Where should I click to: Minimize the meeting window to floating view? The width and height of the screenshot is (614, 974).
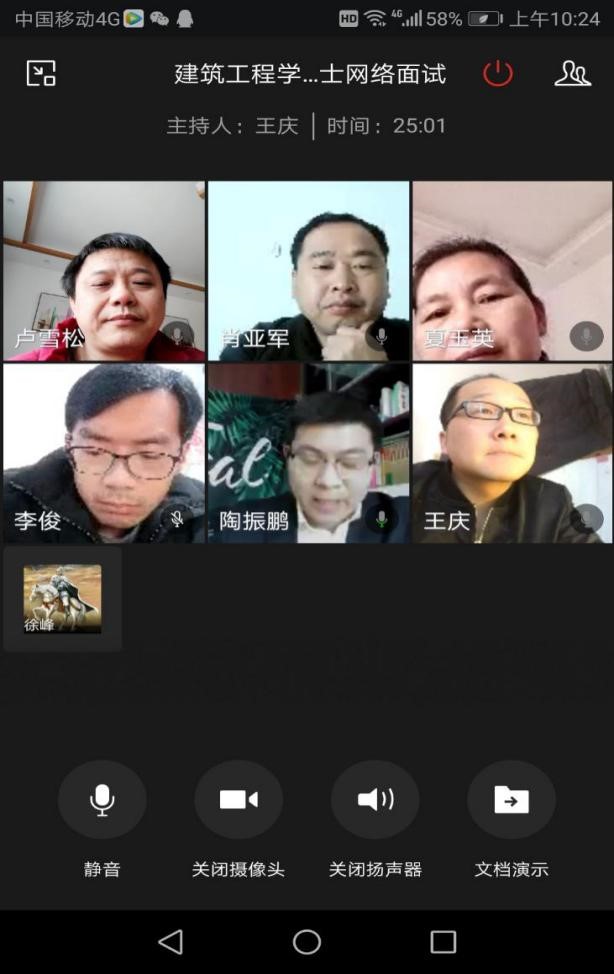(41, 73)
